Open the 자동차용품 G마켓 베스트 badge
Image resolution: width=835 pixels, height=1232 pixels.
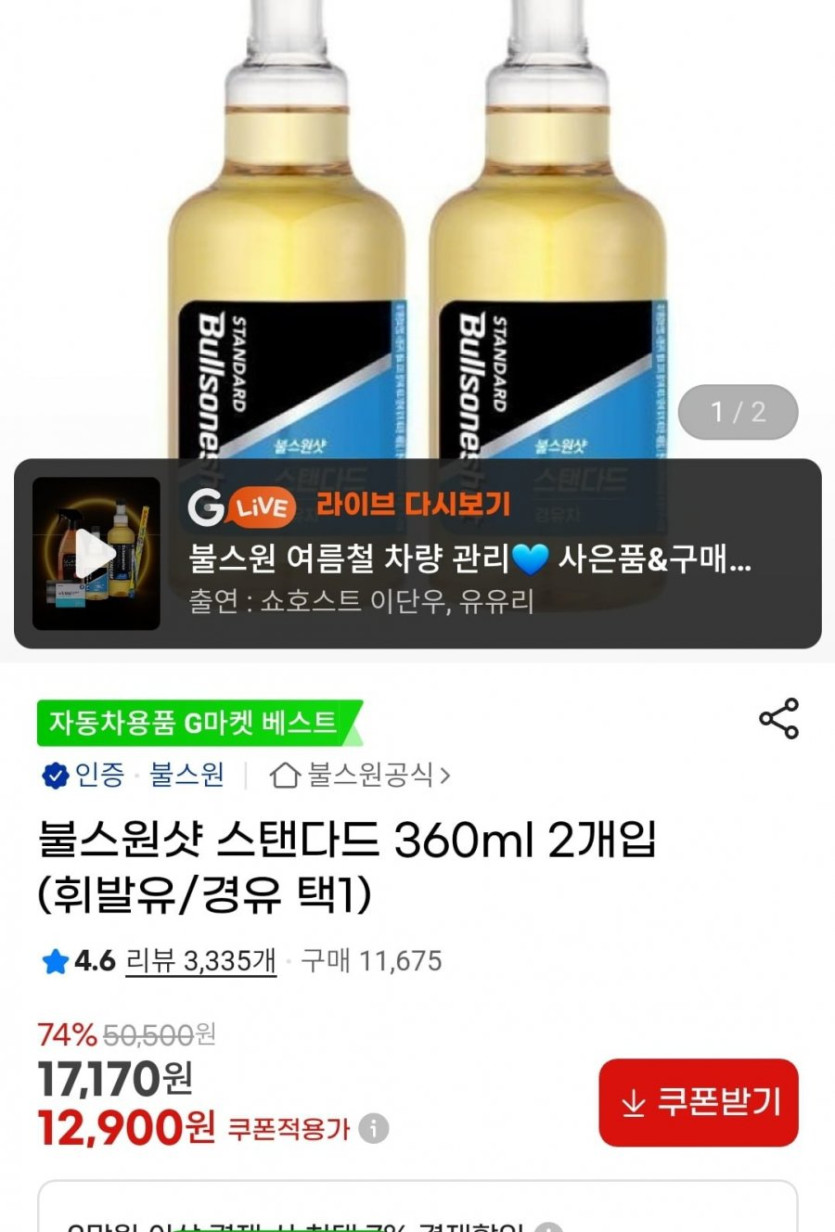[195, 722]
